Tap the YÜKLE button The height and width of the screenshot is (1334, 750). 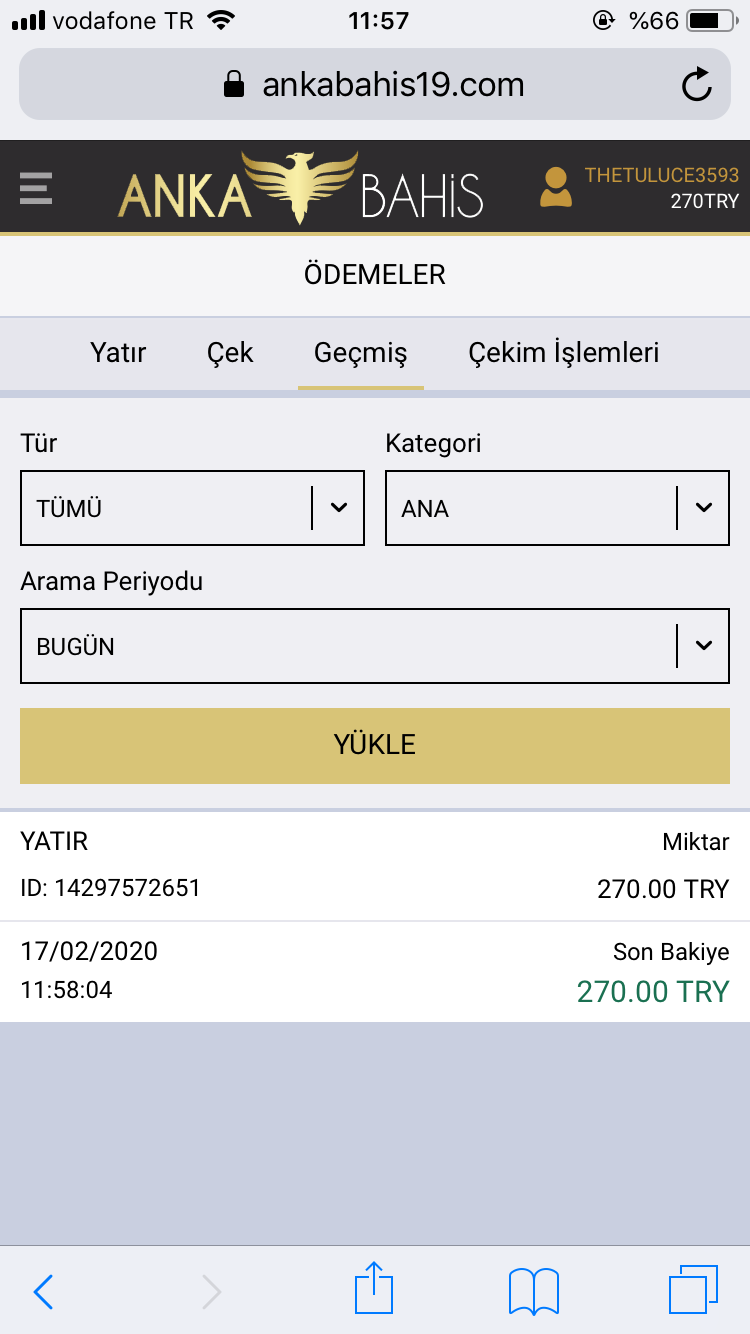coord(375,745)
